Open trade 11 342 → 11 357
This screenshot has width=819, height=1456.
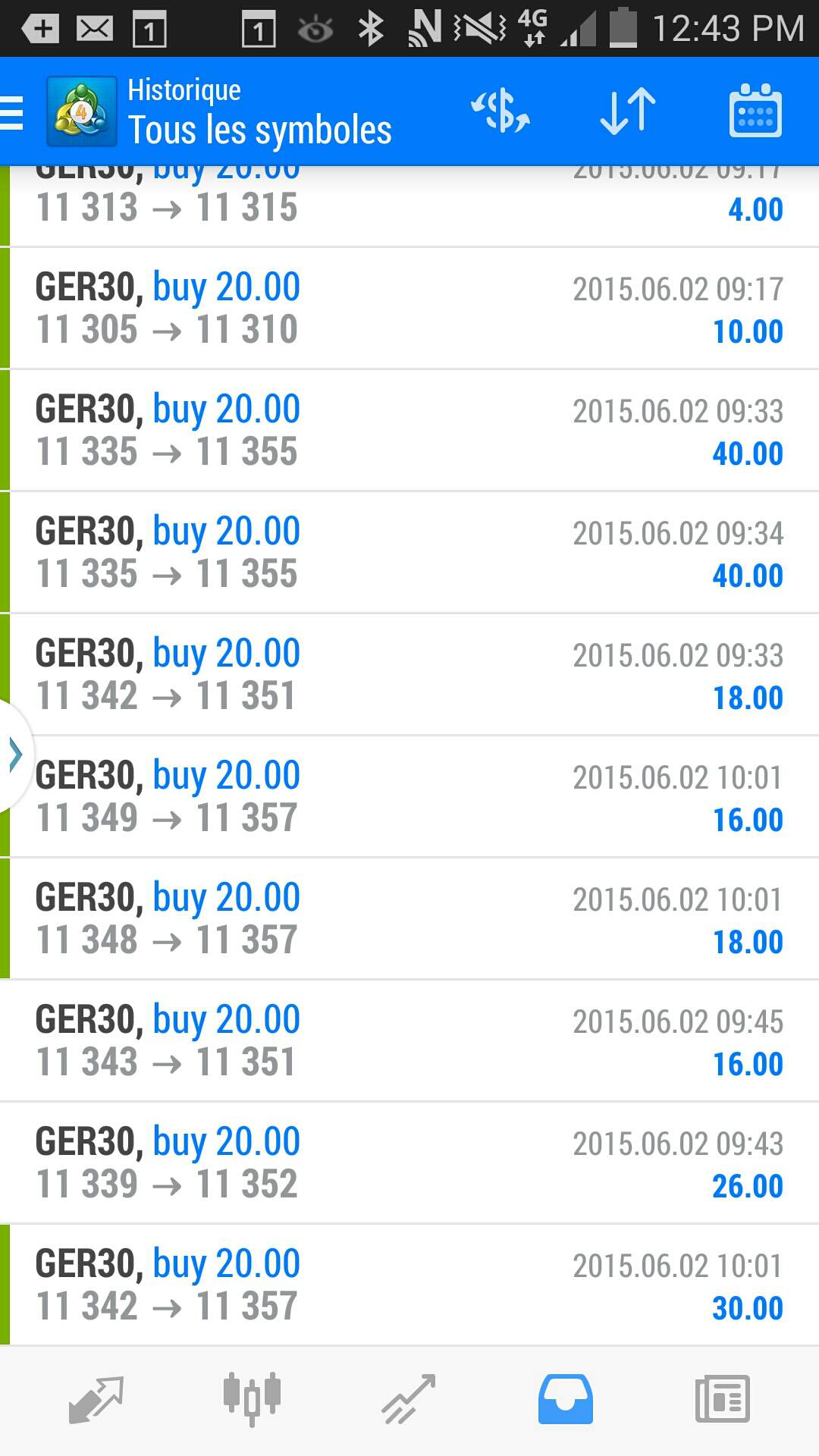(x=409, y=1285)
